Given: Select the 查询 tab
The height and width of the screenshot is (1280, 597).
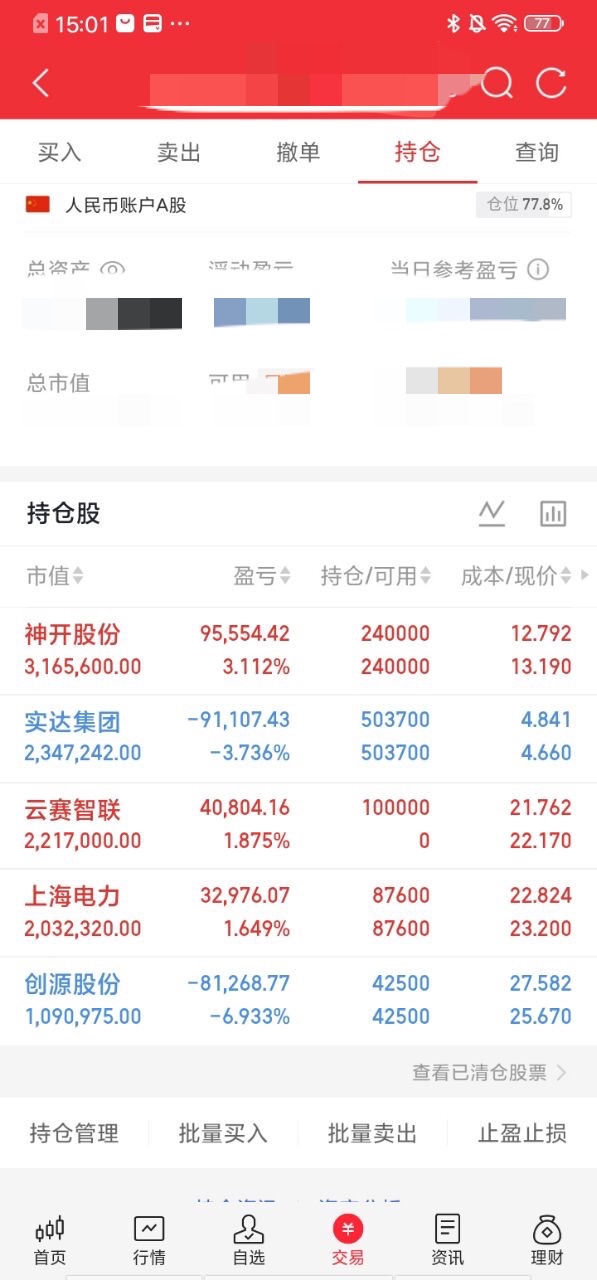Looking at the screenshot, I should pyautogui.click(x=537, y=152).
